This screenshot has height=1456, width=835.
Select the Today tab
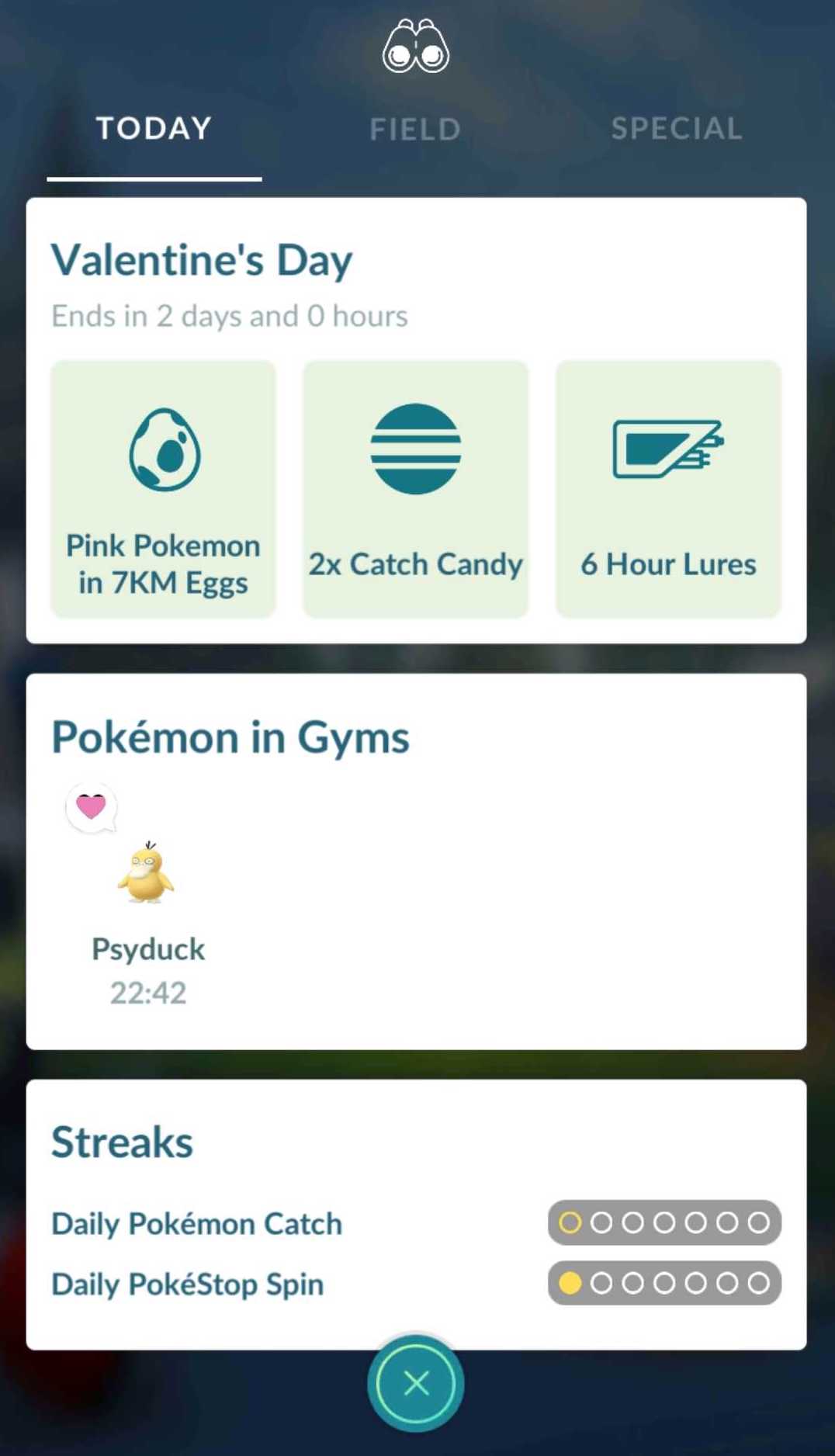tap(154, 129)
